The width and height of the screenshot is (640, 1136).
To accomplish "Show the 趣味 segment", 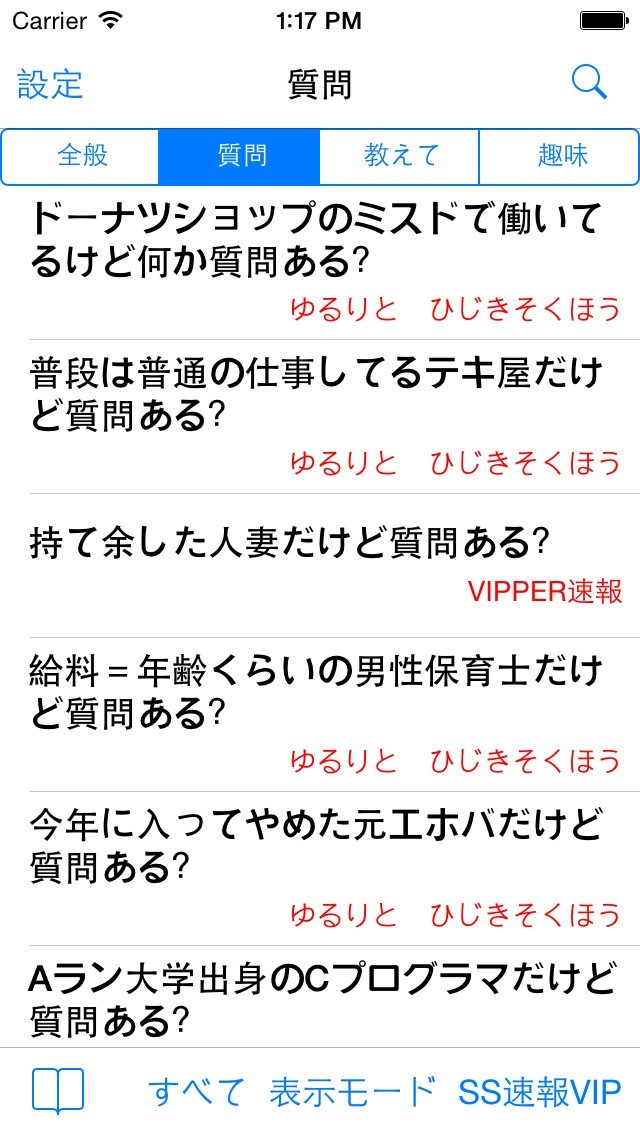I will pos(561,156).
